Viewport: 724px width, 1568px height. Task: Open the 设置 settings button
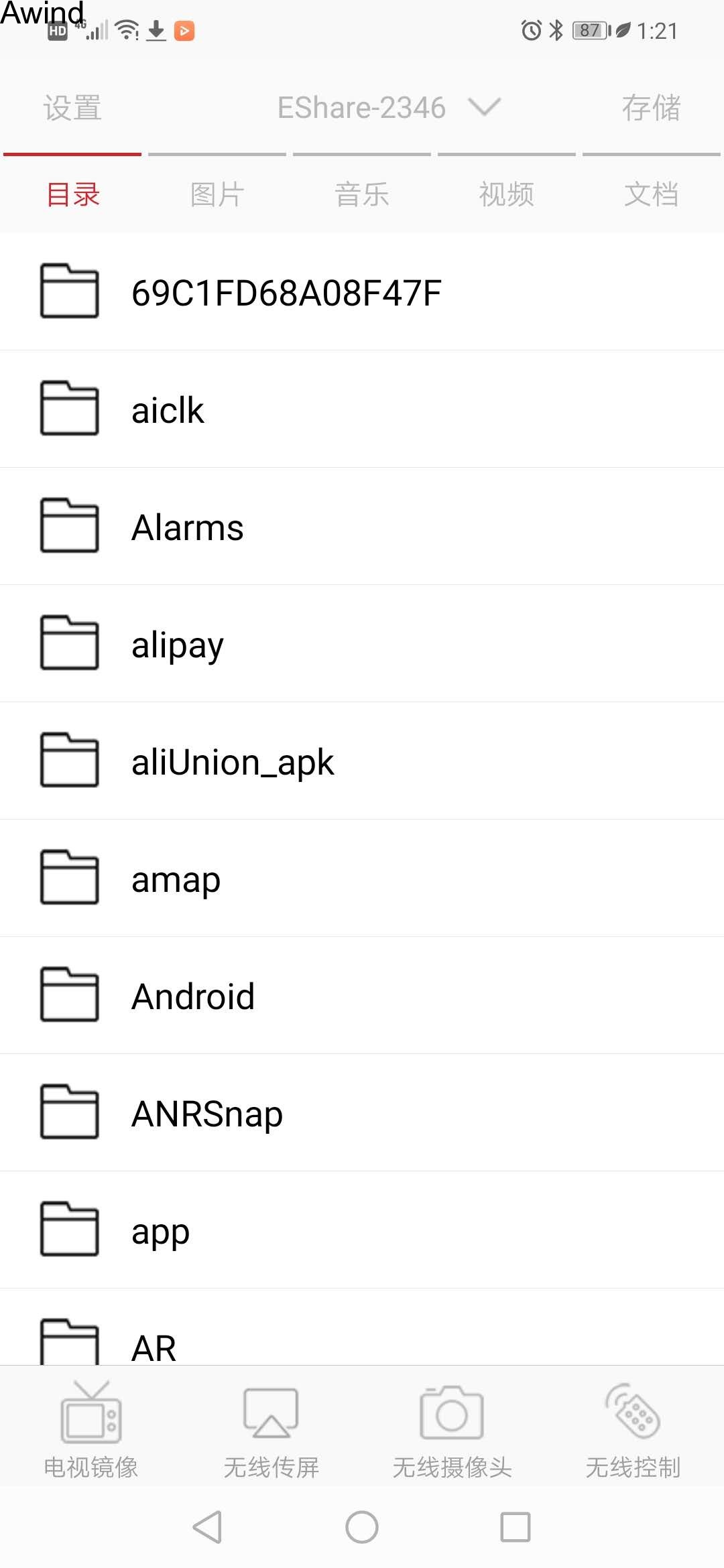pos(72,108)
